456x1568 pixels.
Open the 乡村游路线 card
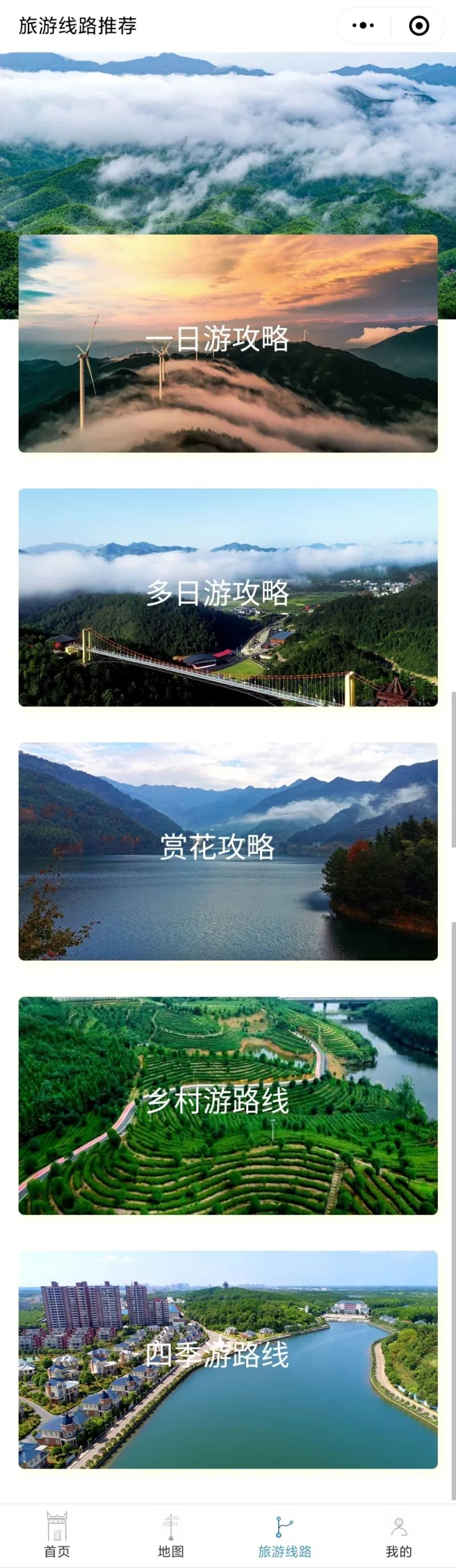227,1105
